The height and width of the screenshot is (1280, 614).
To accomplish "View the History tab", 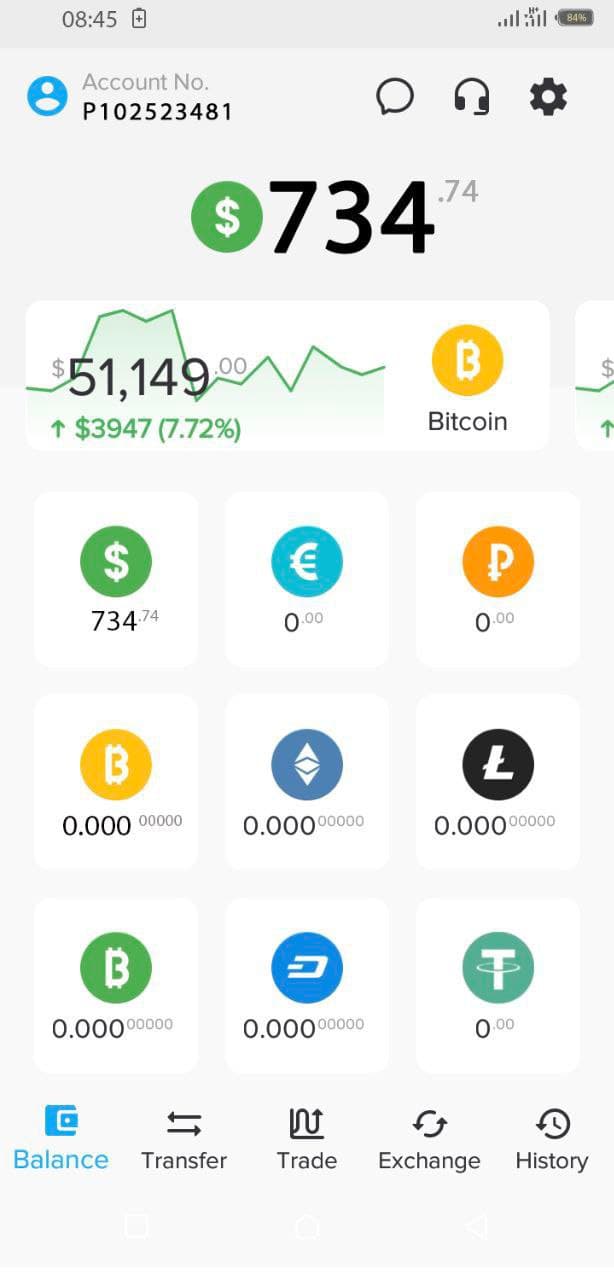I will [552, 1139].
